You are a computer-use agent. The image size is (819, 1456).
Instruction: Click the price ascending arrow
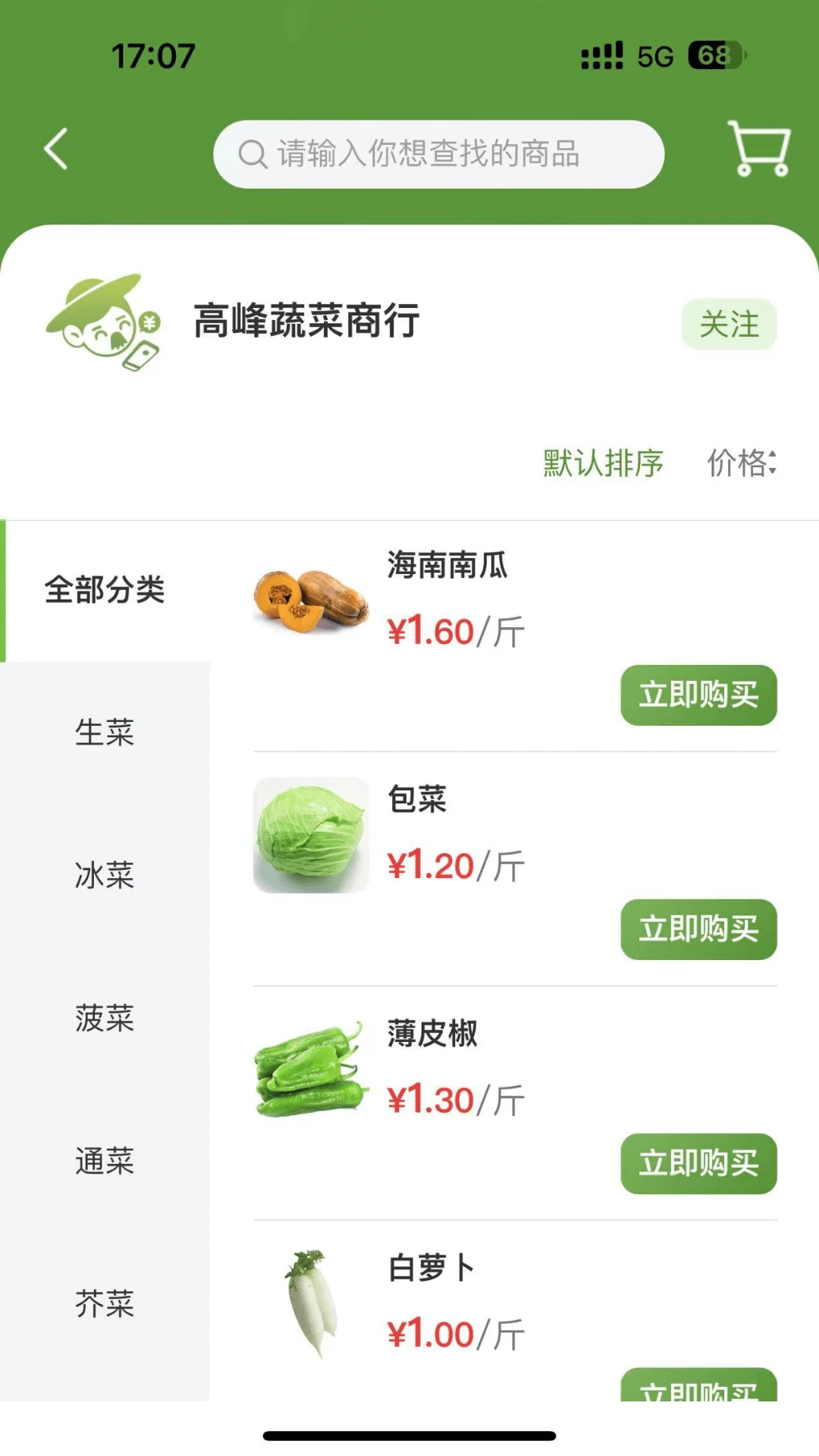tap(772, 457)
